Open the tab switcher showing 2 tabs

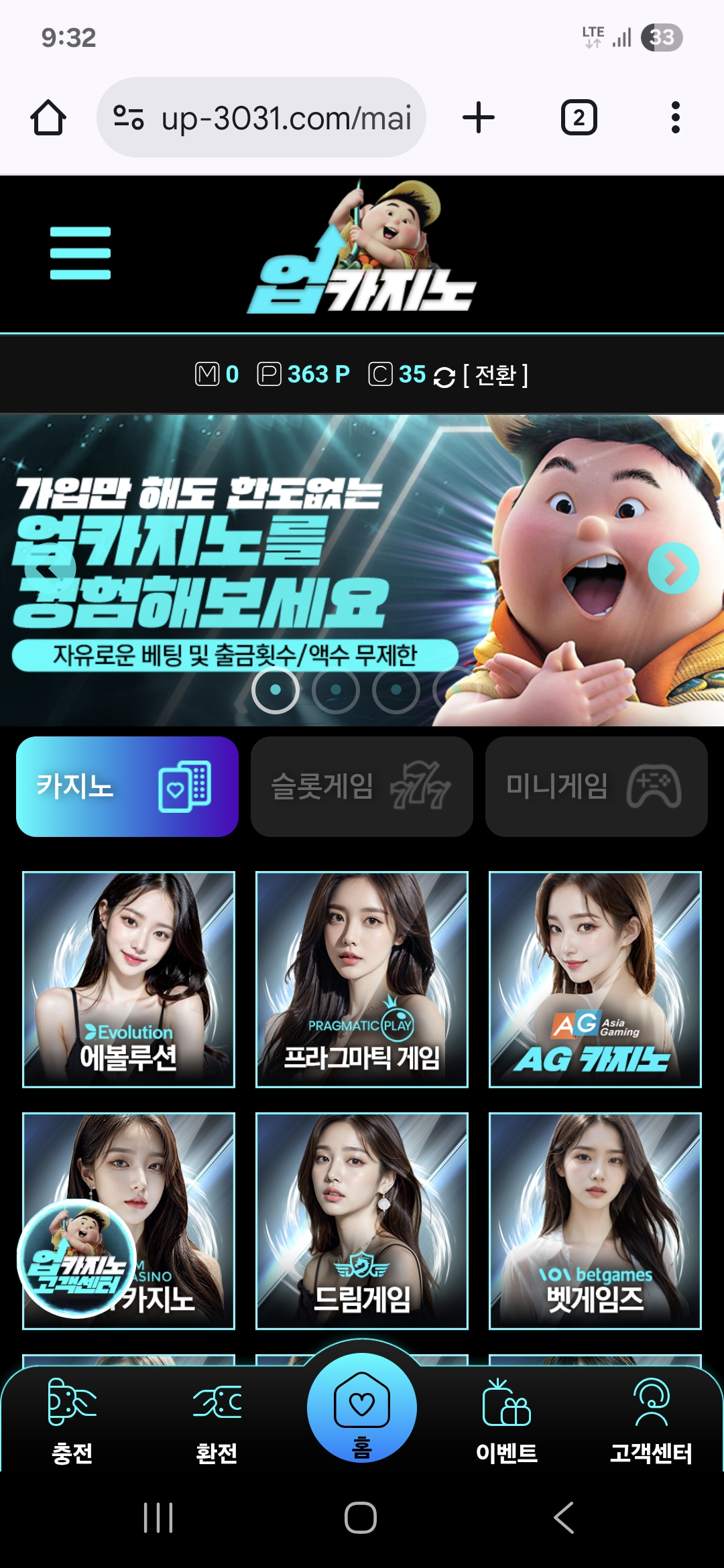[x=579, y=118]
